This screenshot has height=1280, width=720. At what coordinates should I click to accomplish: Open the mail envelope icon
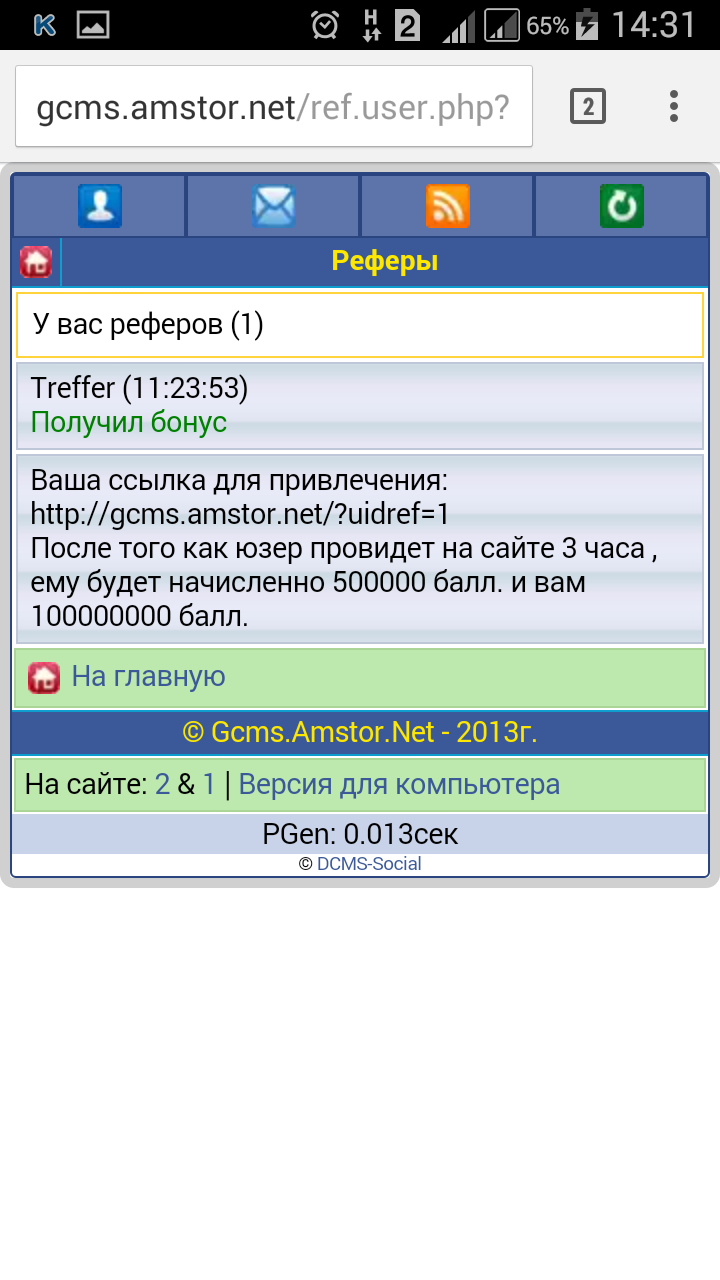click(x=273, y=206)
